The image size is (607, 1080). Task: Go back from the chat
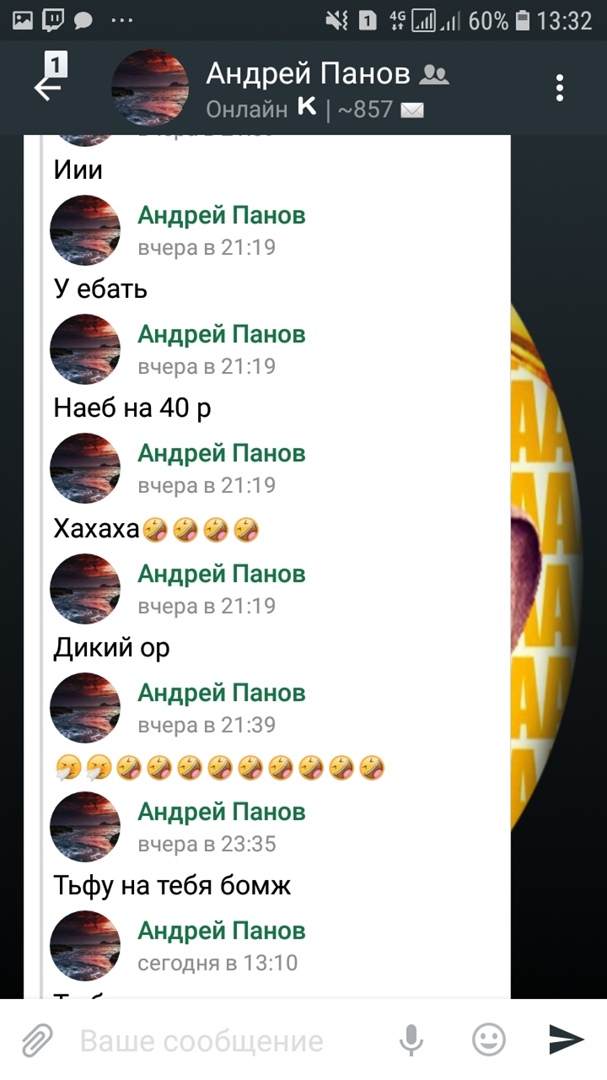48,86
